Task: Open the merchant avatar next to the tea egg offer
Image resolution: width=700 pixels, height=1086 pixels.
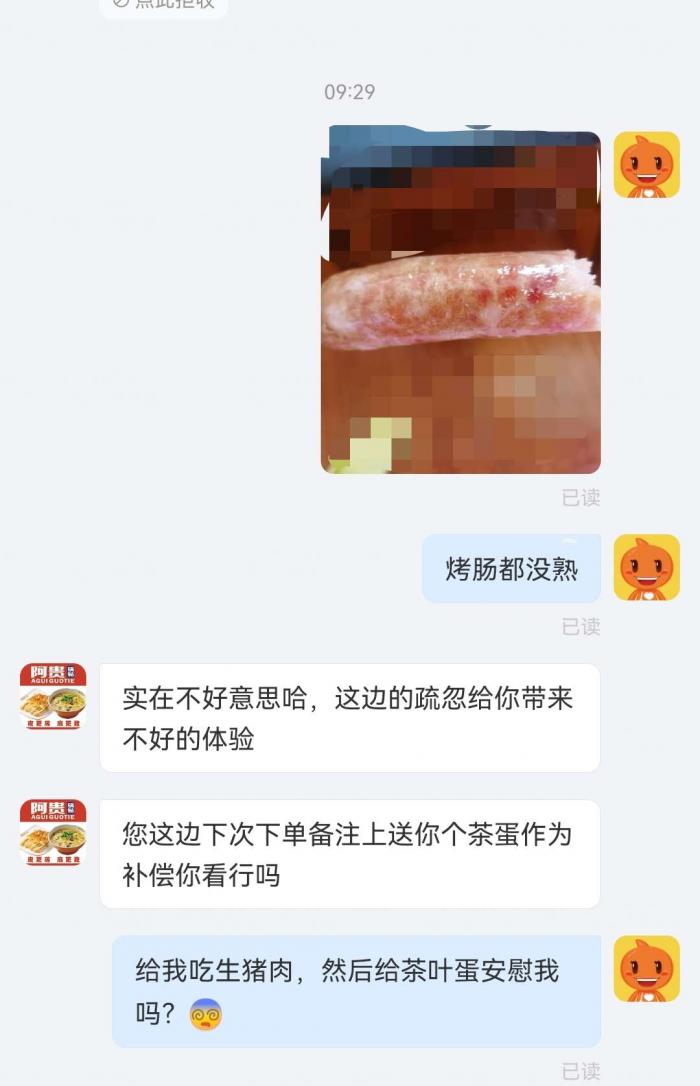Action: click(53, 833)
